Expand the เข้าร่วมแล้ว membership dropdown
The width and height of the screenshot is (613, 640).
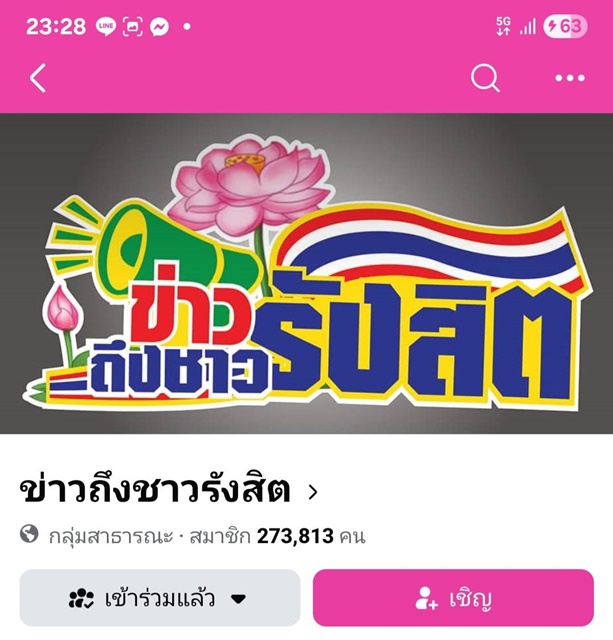[160, 598]
